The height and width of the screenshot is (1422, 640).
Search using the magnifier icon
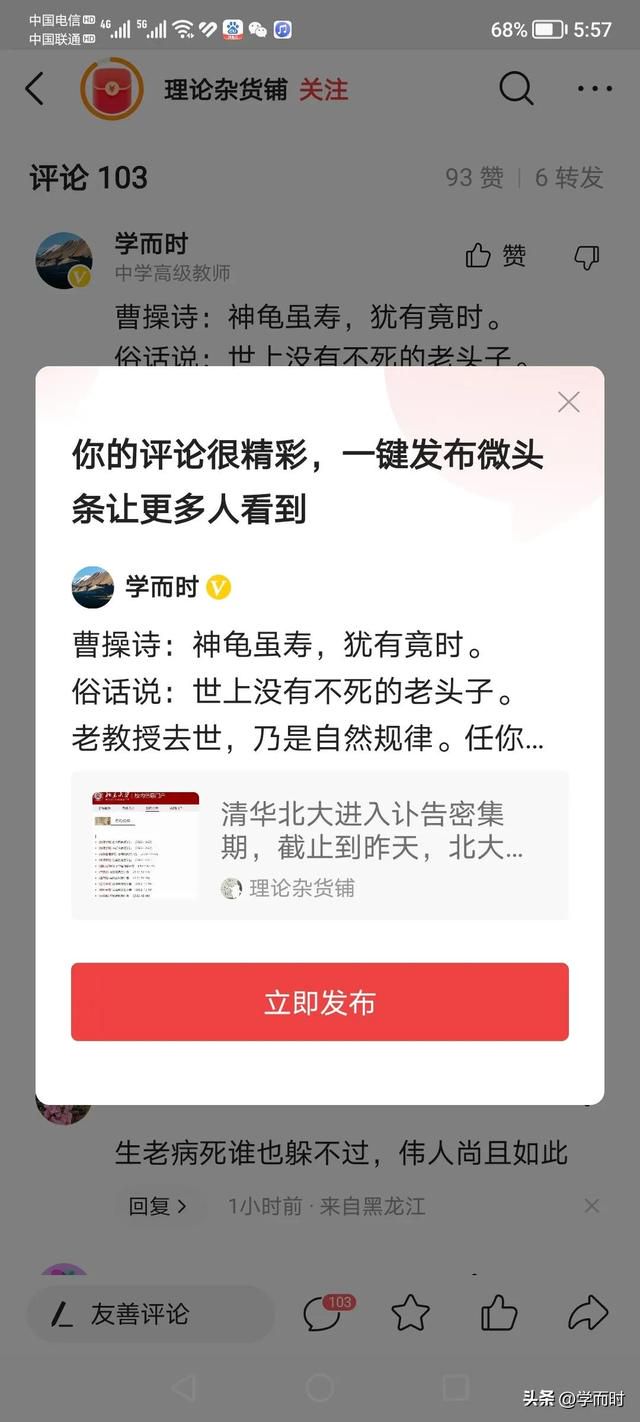coord(516,89)
